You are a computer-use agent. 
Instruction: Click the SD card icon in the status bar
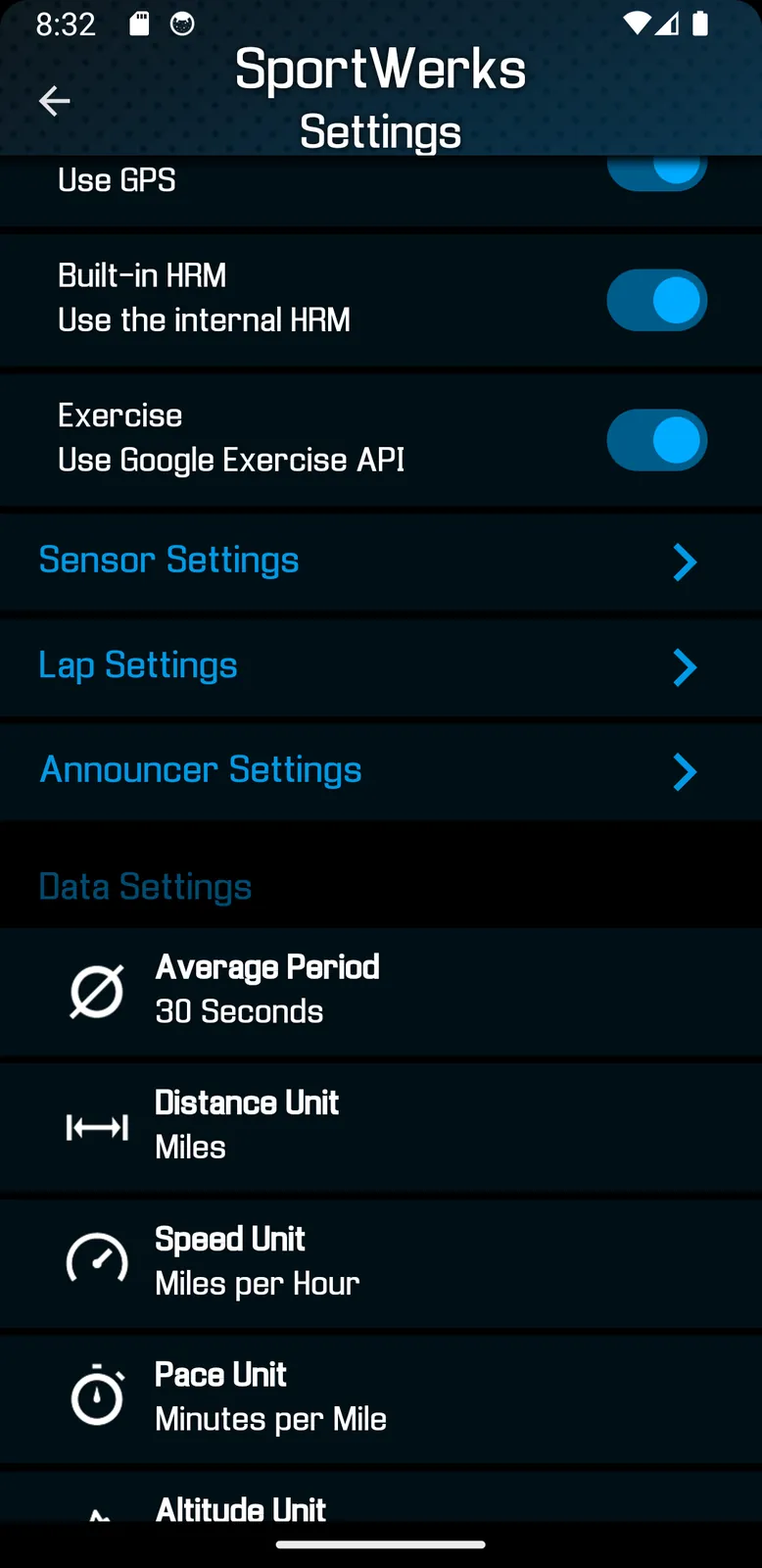pos(138,23)
